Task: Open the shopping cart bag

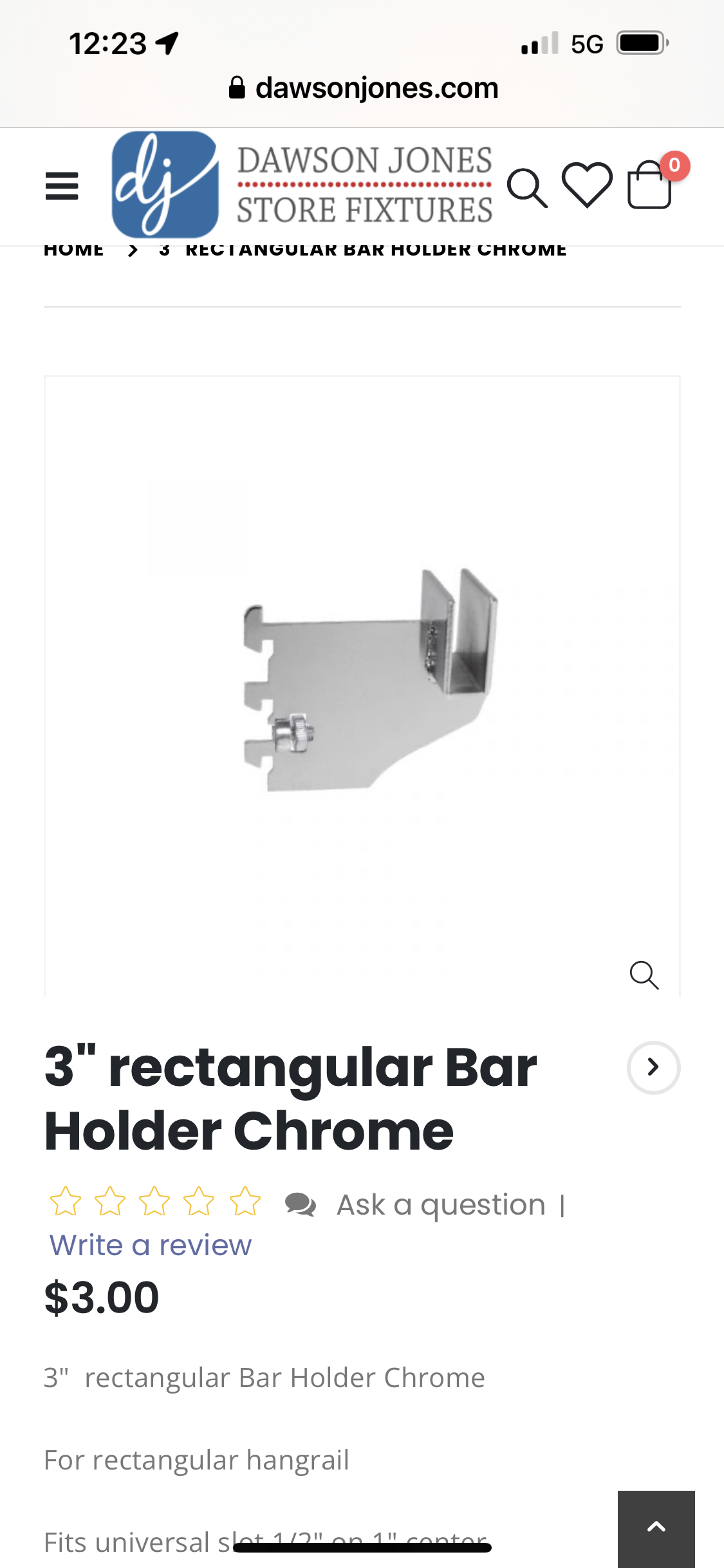Action: tap(650, 187)
